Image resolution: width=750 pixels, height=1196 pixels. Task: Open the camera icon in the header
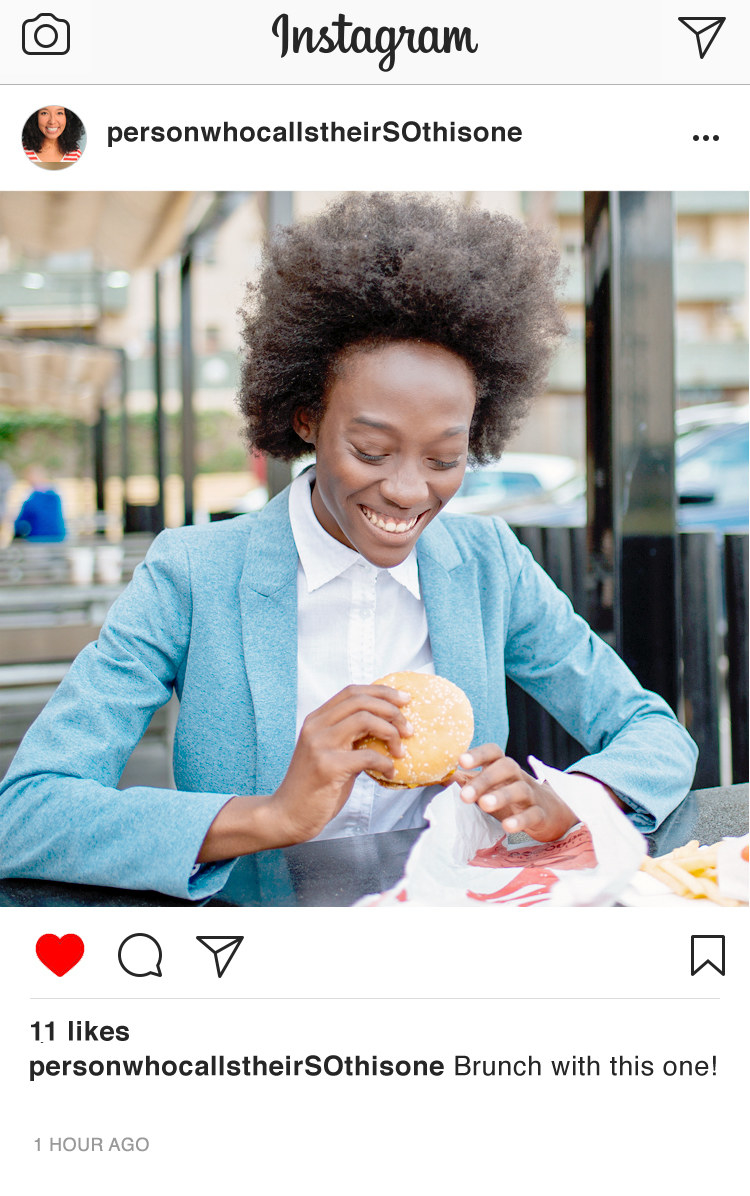pyautogui.click(x=46, y=35)
